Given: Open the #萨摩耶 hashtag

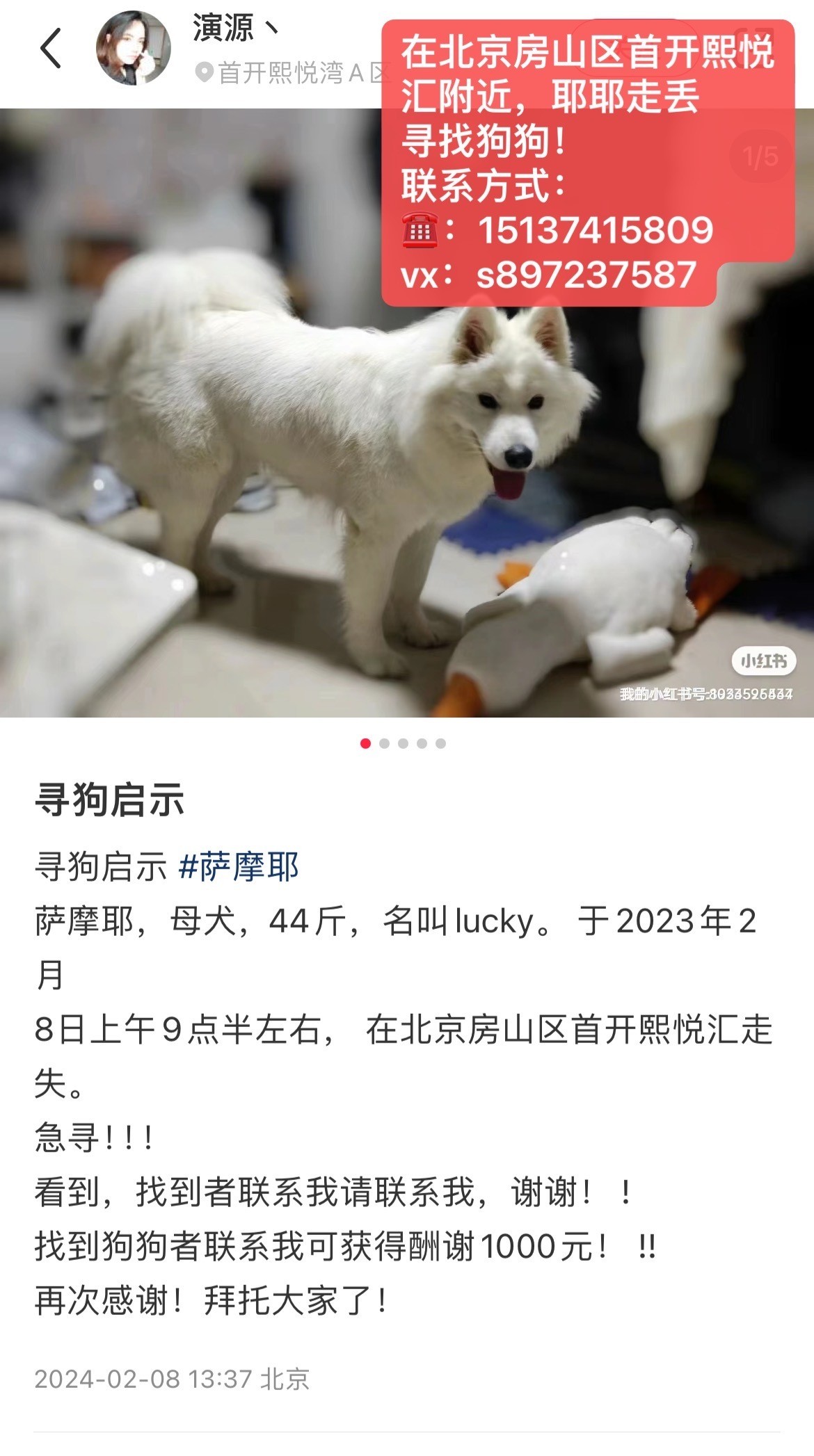Looking at the screenshot, I should click(x=239, y=866).
